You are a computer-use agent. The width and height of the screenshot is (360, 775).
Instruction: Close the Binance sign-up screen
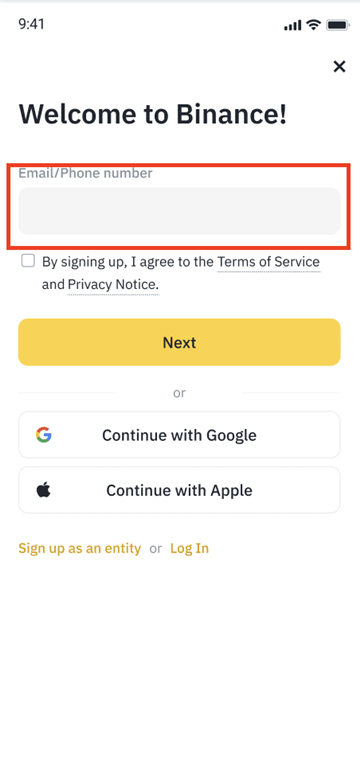pyautogui.click(x=339, y=67)
